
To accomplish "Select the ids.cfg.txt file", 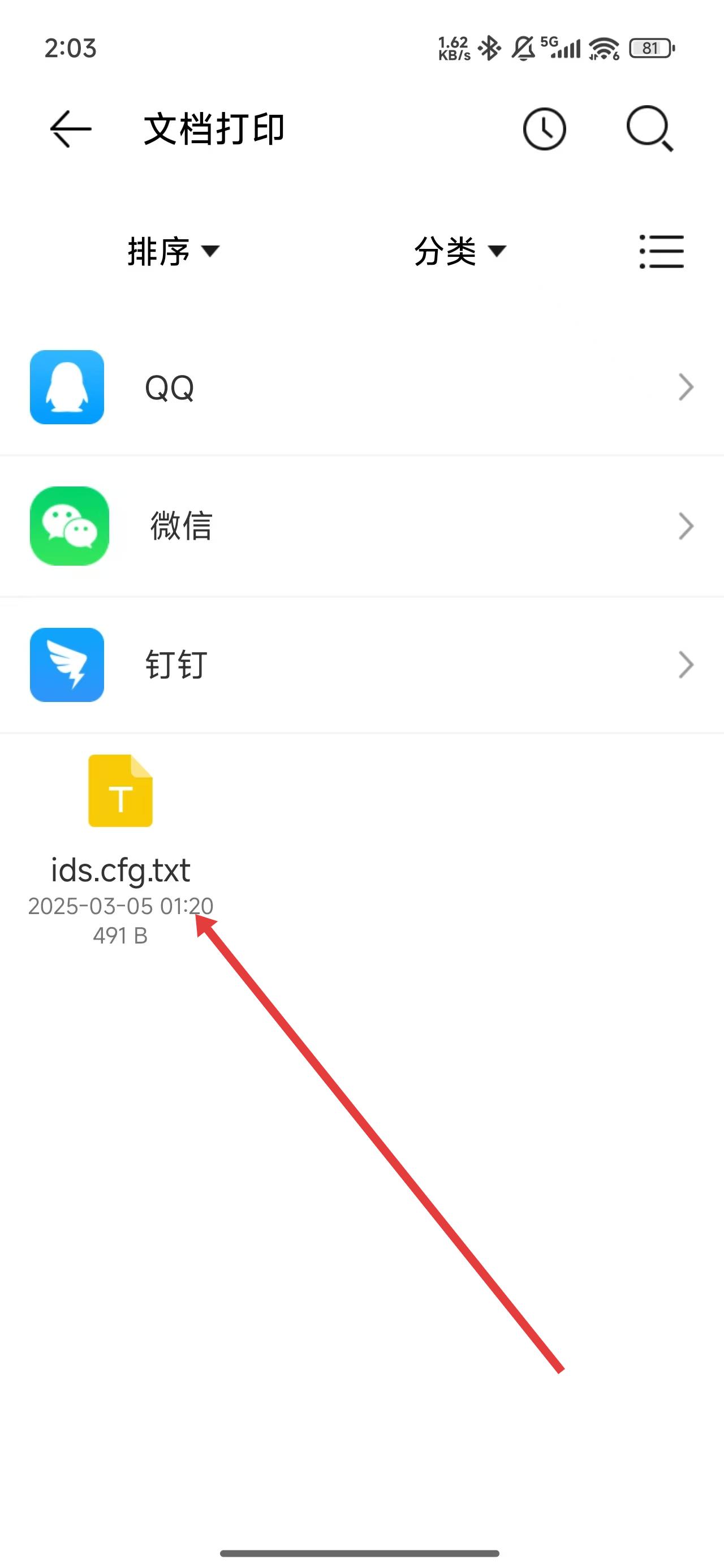I will click(120, 791).
